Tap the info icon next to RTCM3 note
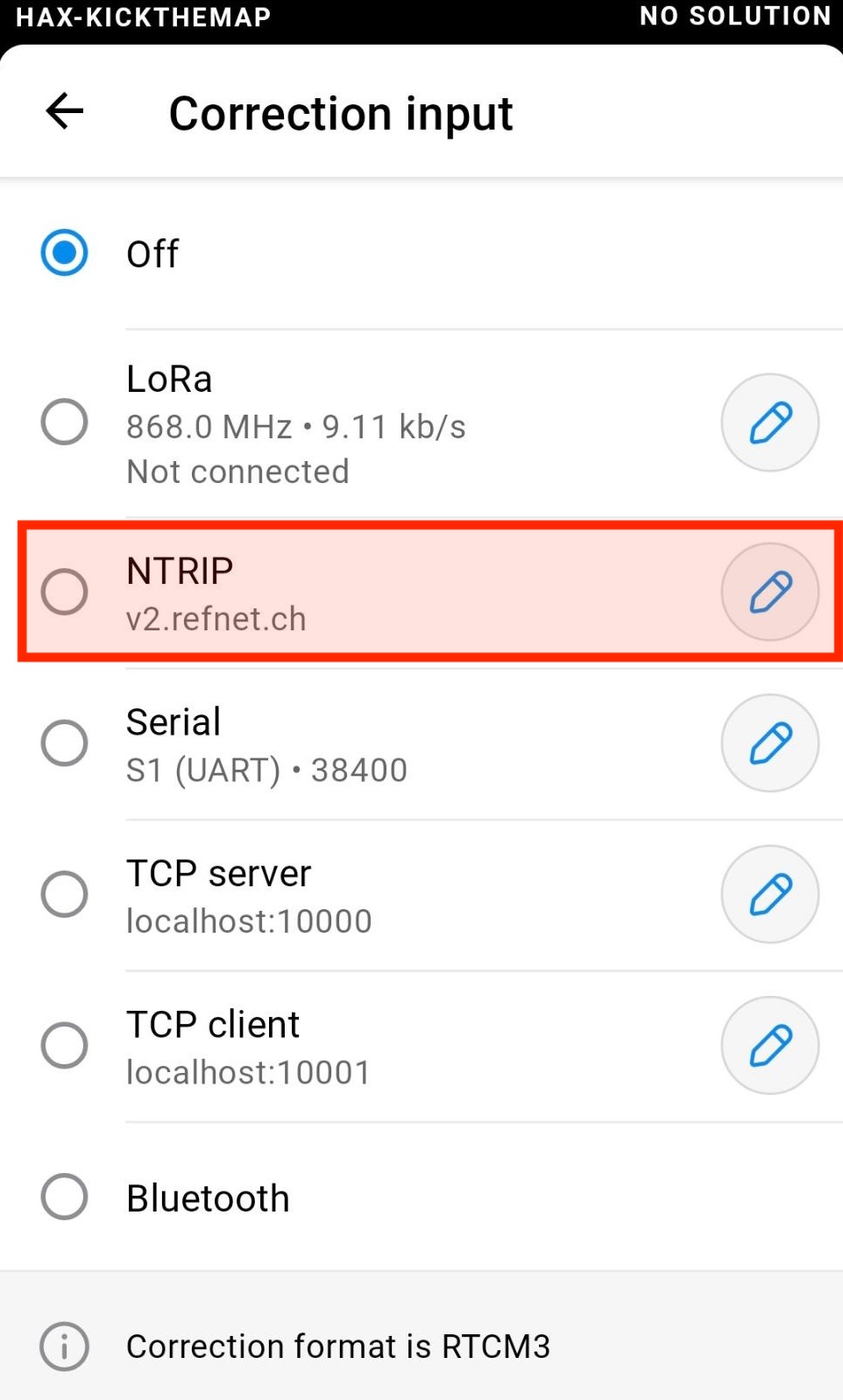Viewport: 843px width, 1400px height. pyautogui.click(x=64, y=1347)
